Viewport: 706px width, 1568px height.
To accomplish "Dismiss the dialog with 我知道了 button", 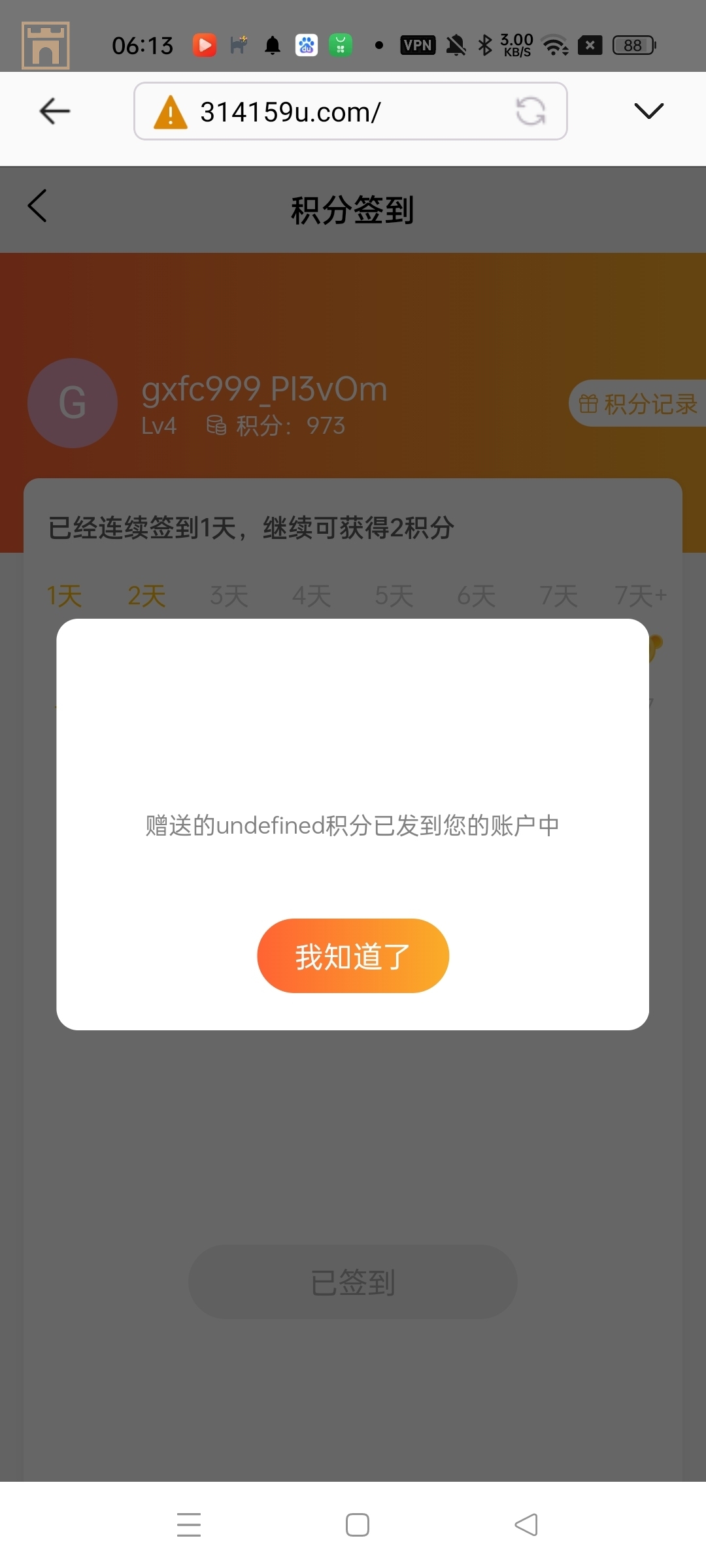I will click(353, 956).
